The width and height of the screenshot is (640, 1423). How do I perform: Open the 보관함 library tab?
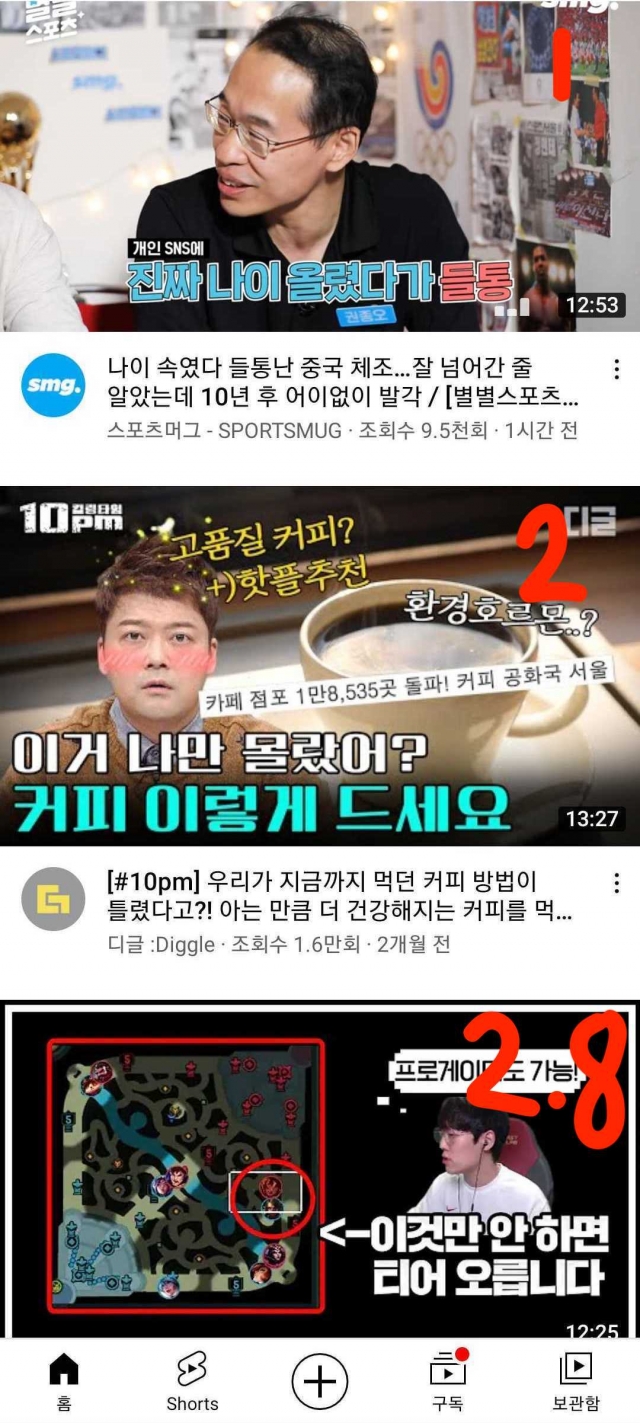coord(575,1382)
